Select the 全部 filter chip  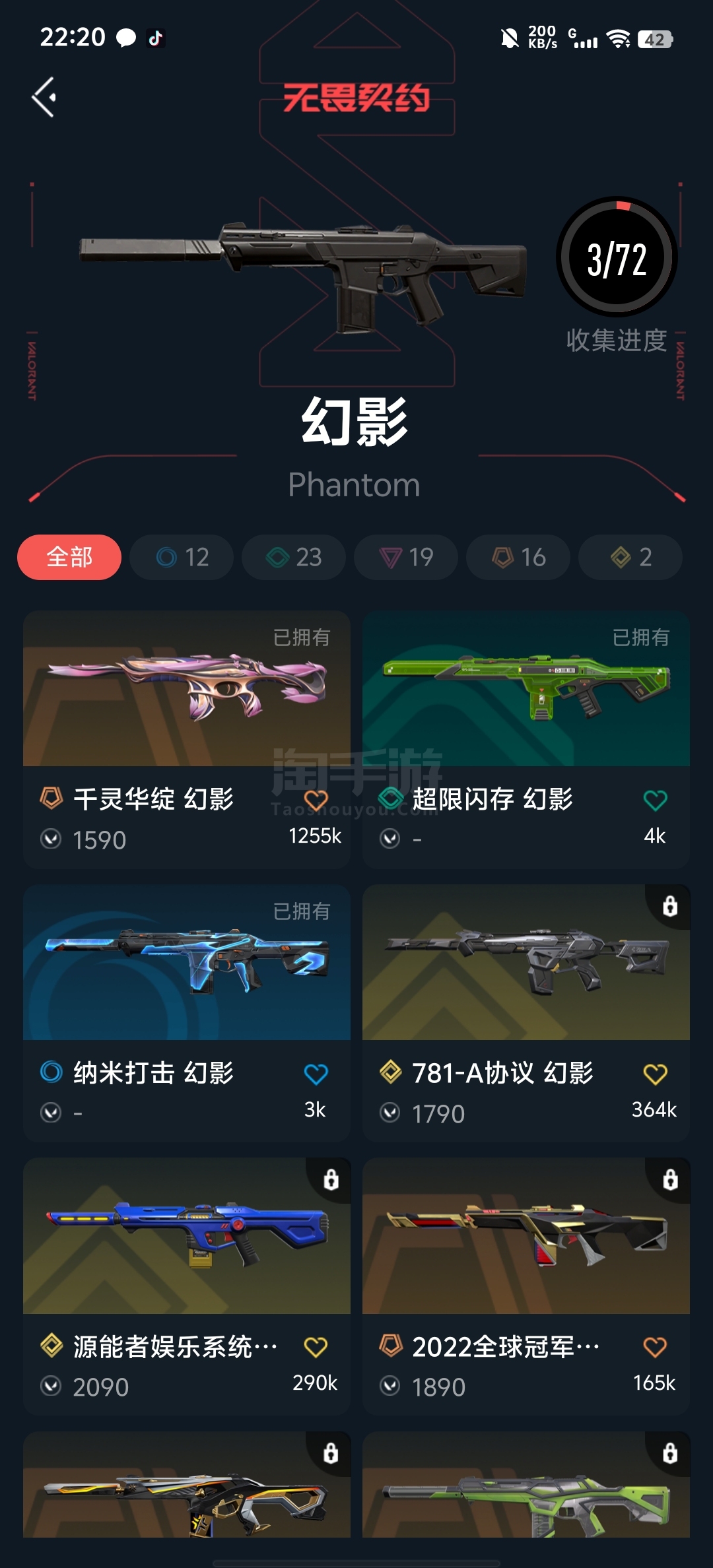pos(69,557)
